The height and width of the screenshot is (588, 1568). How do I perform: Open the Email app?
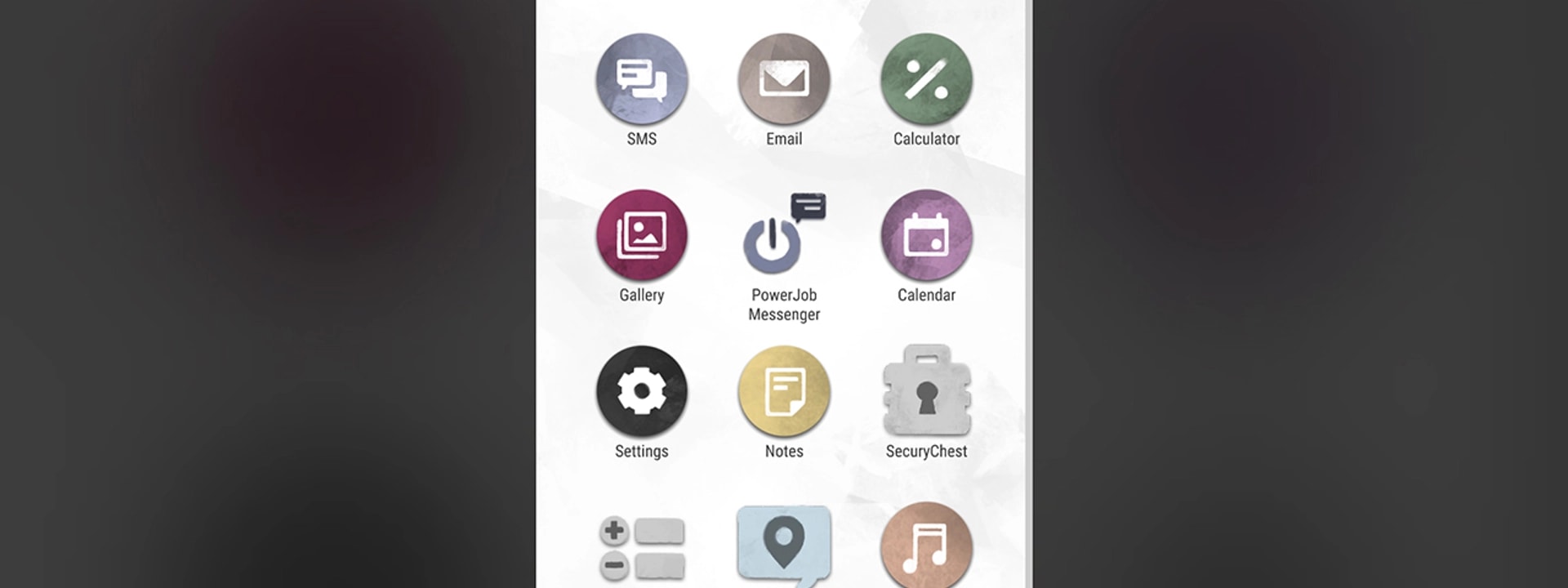point(784,80)
